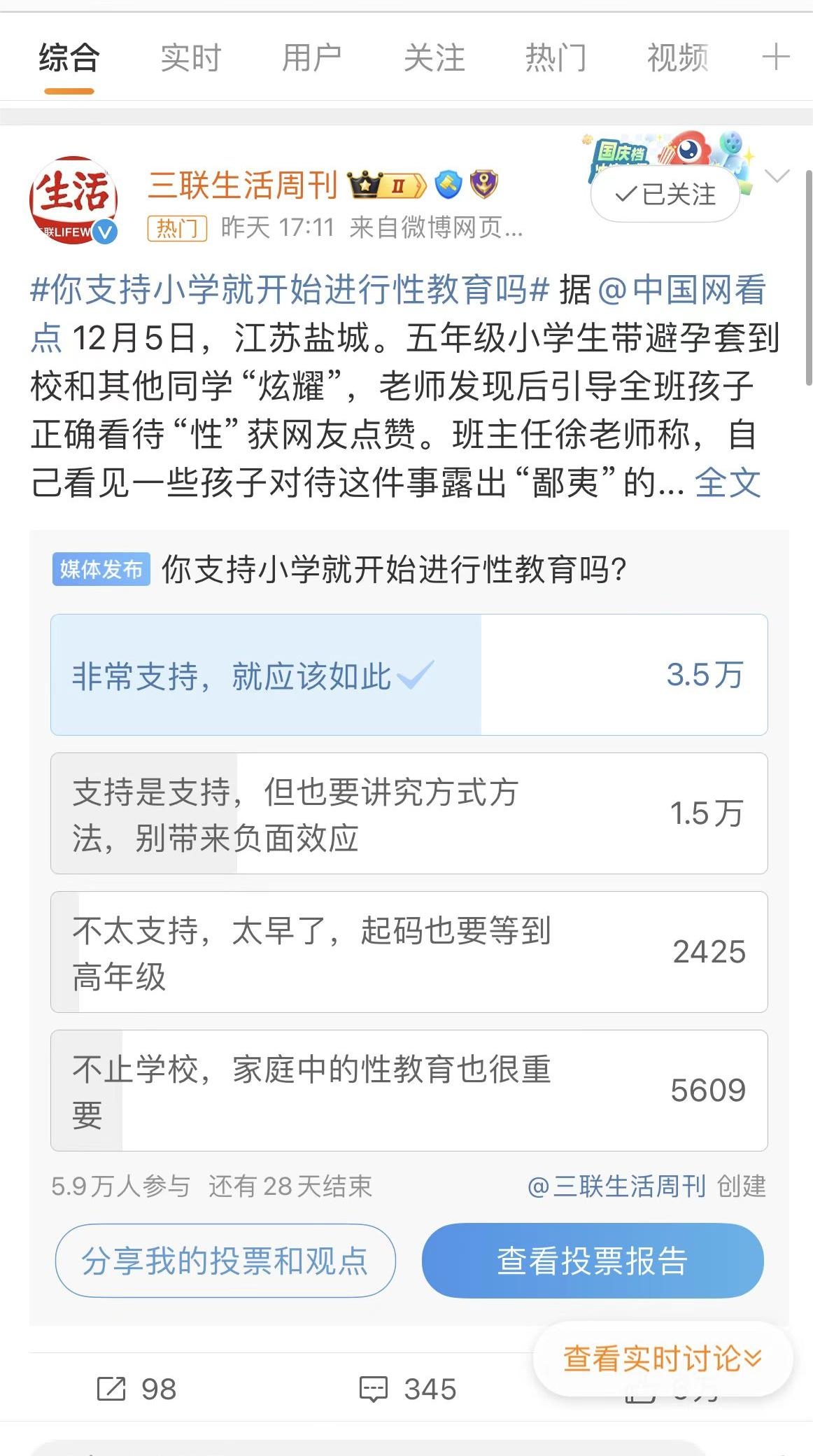Open the comments with 345 replies
Screen dimensions: 813x1456
point(408,1389)
